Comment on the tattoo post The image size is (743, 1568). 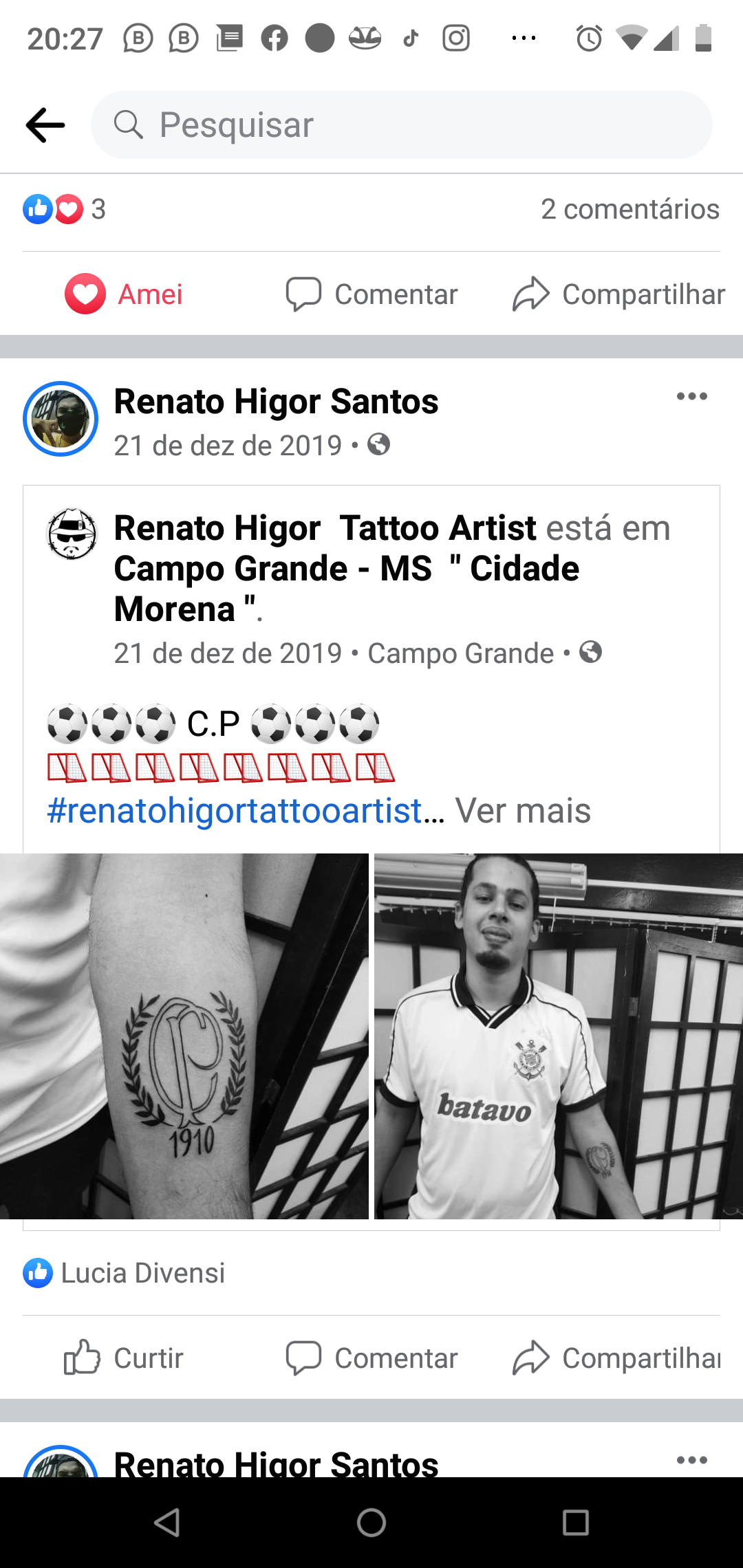(x=371, y=1358)
